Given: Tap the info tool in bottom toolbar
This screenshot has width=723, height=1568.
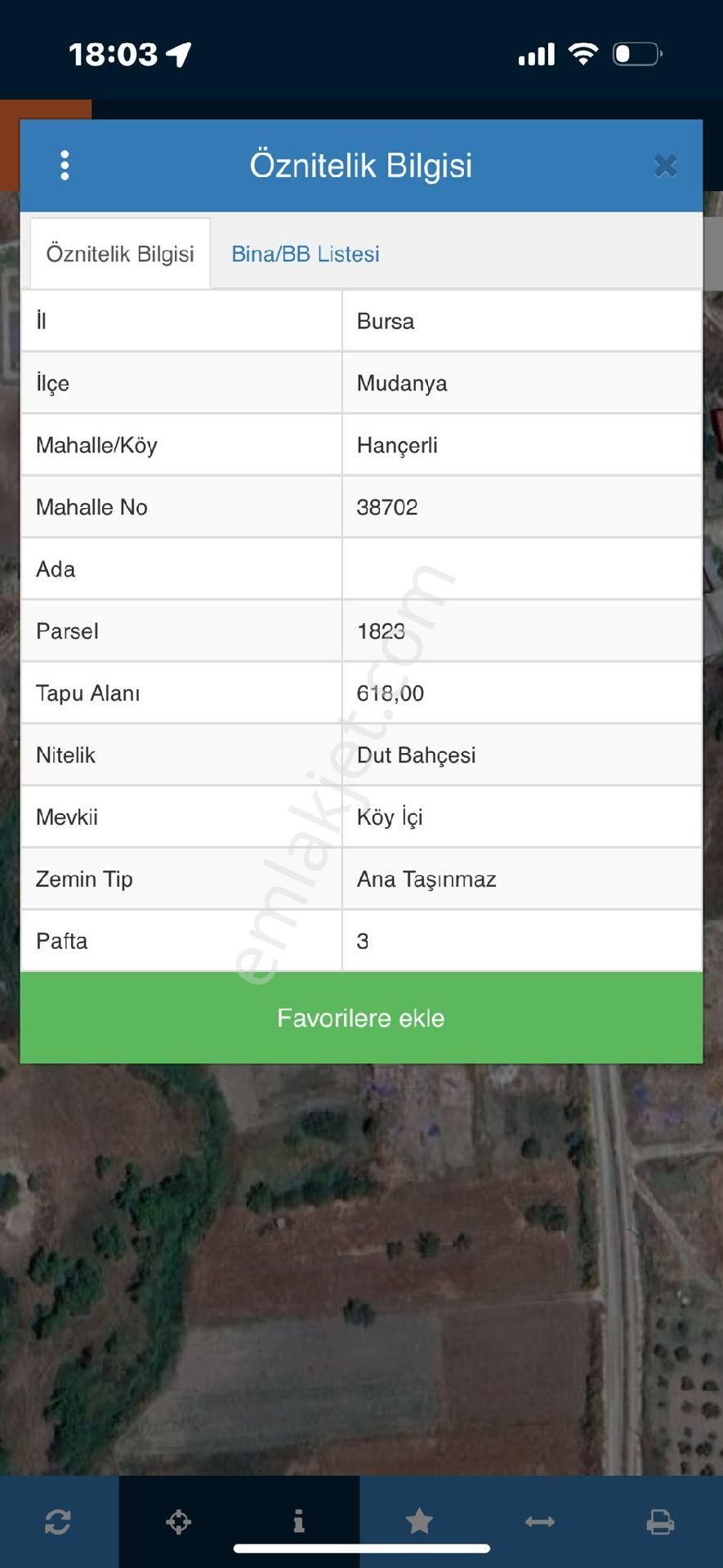Looking at the screenshot, I should click(x=299, y=1521).
